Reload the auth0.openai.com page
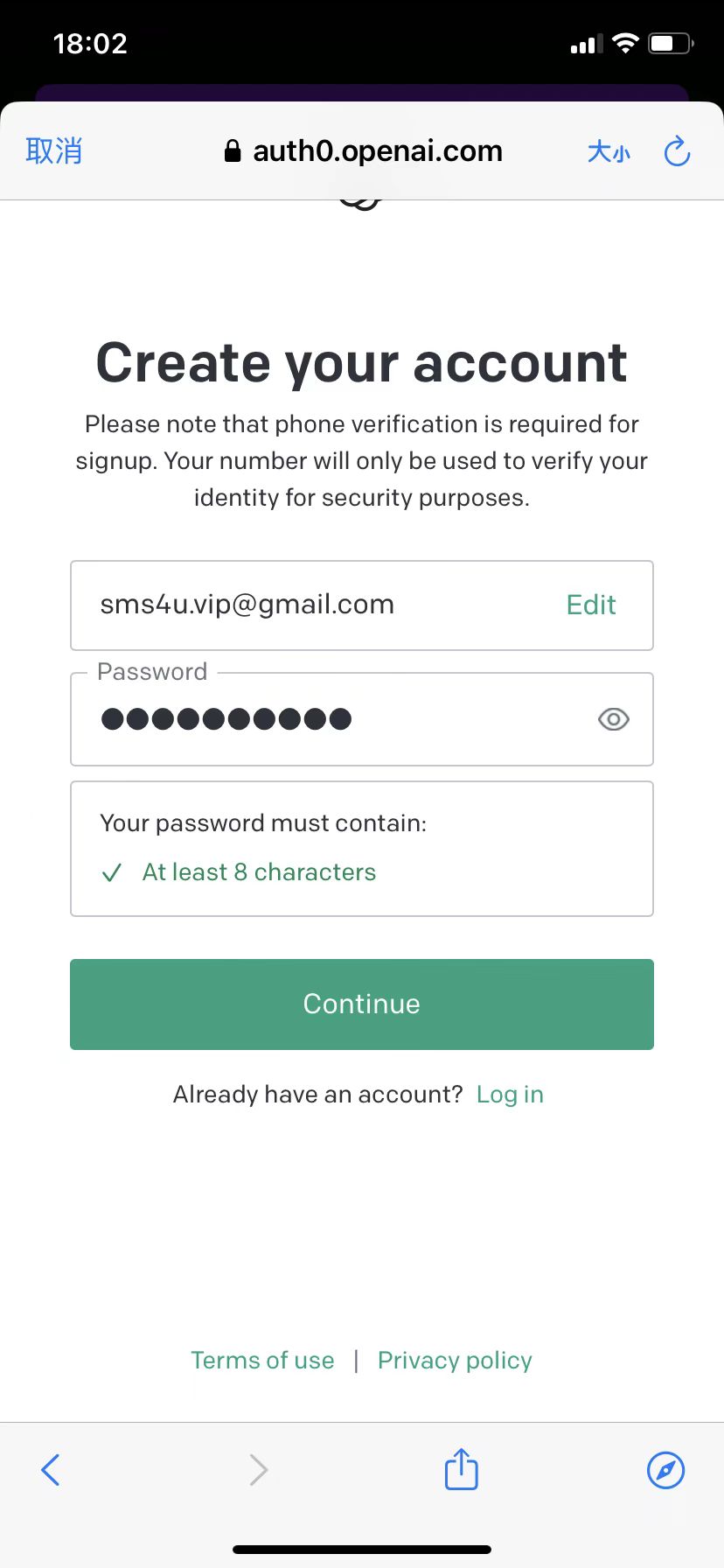 (x=678, y=151)
